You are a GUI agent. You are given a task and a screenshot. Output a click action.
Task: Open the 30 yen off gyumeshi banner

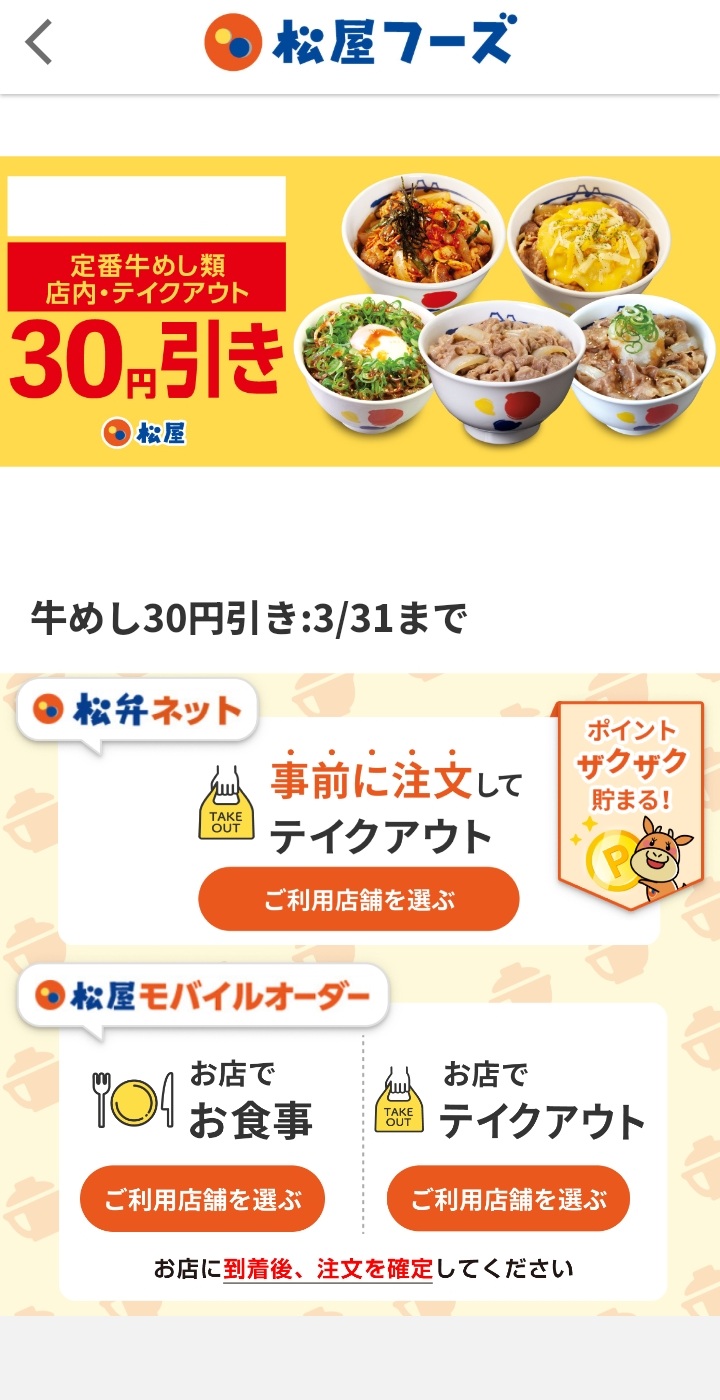[x=360, y=311]
